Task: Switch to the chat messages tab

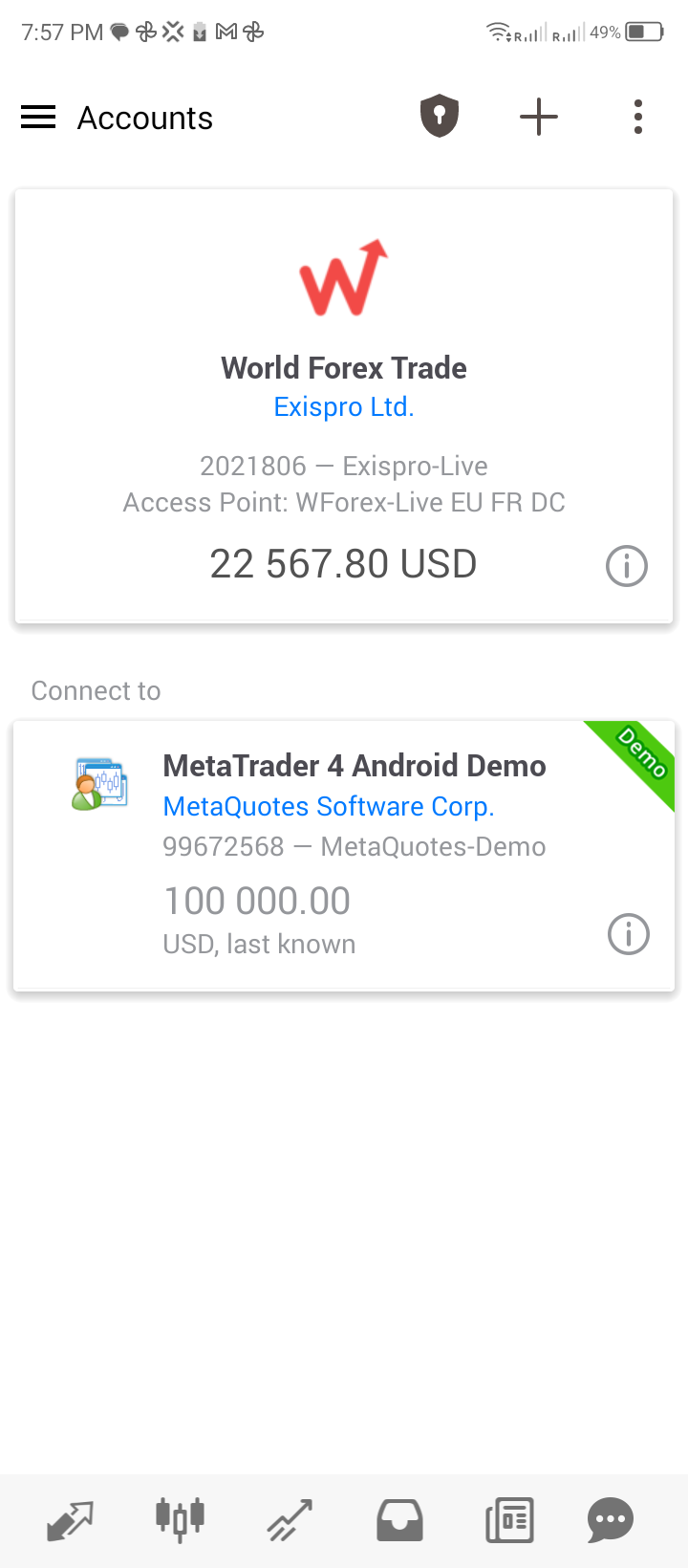Action: click(611, 1520)
